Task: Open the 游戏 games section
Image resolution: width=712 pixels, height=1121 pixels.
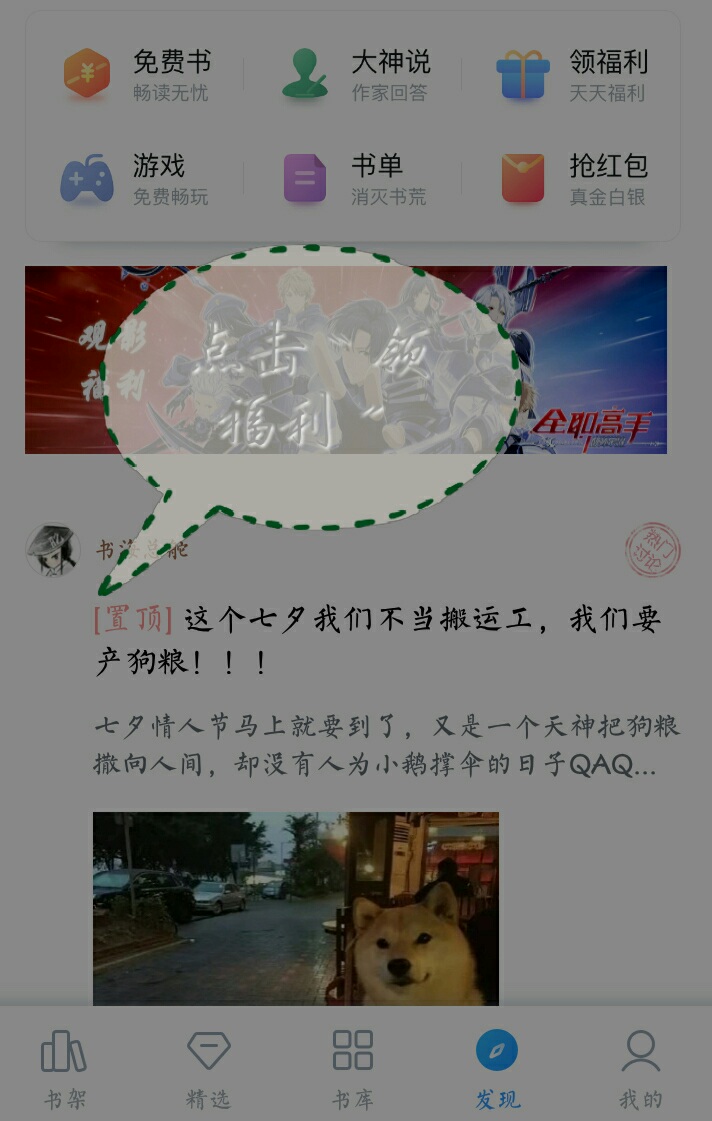Action: [134, 178]
